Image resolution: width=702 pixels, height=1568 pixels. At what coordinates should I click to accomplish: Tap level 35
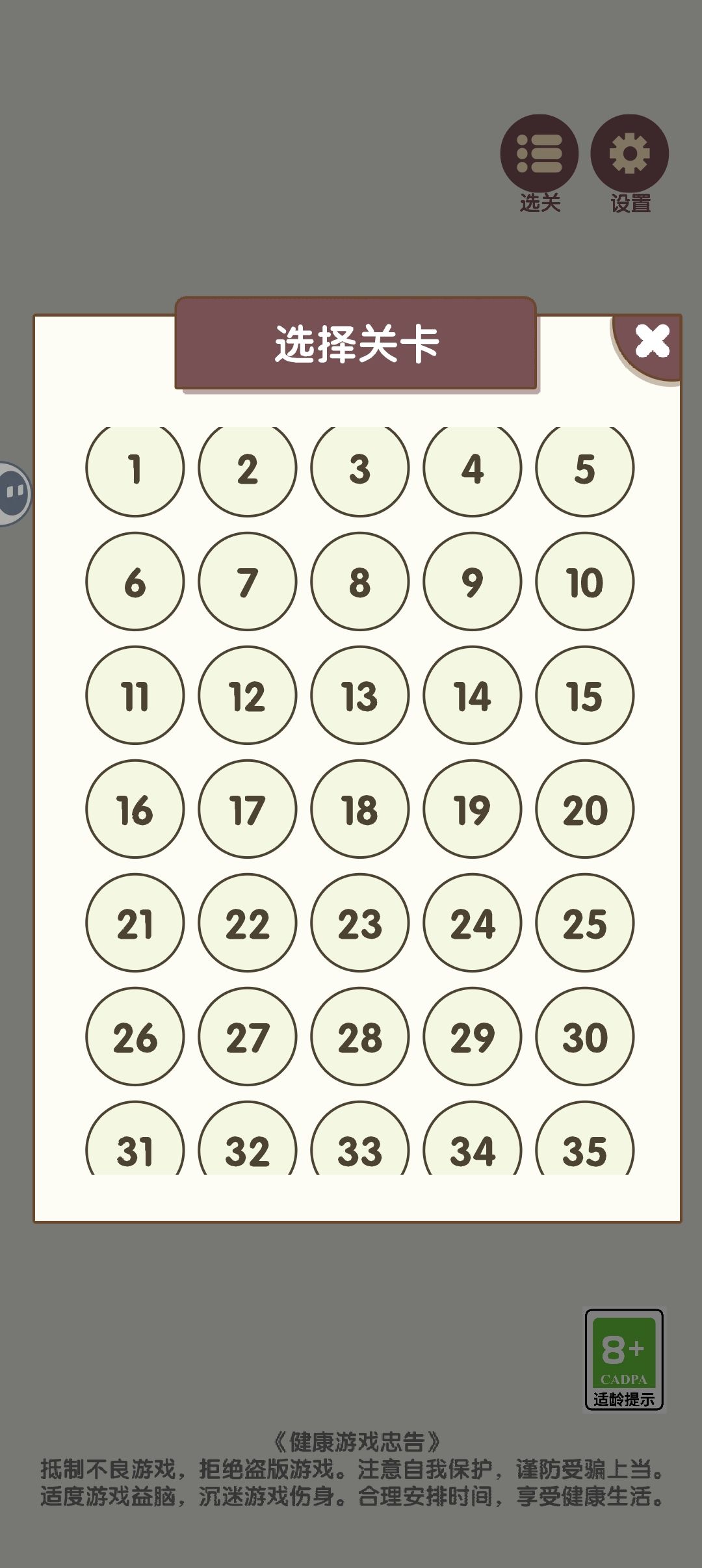pyautogui.click(x=585, y=1139)
